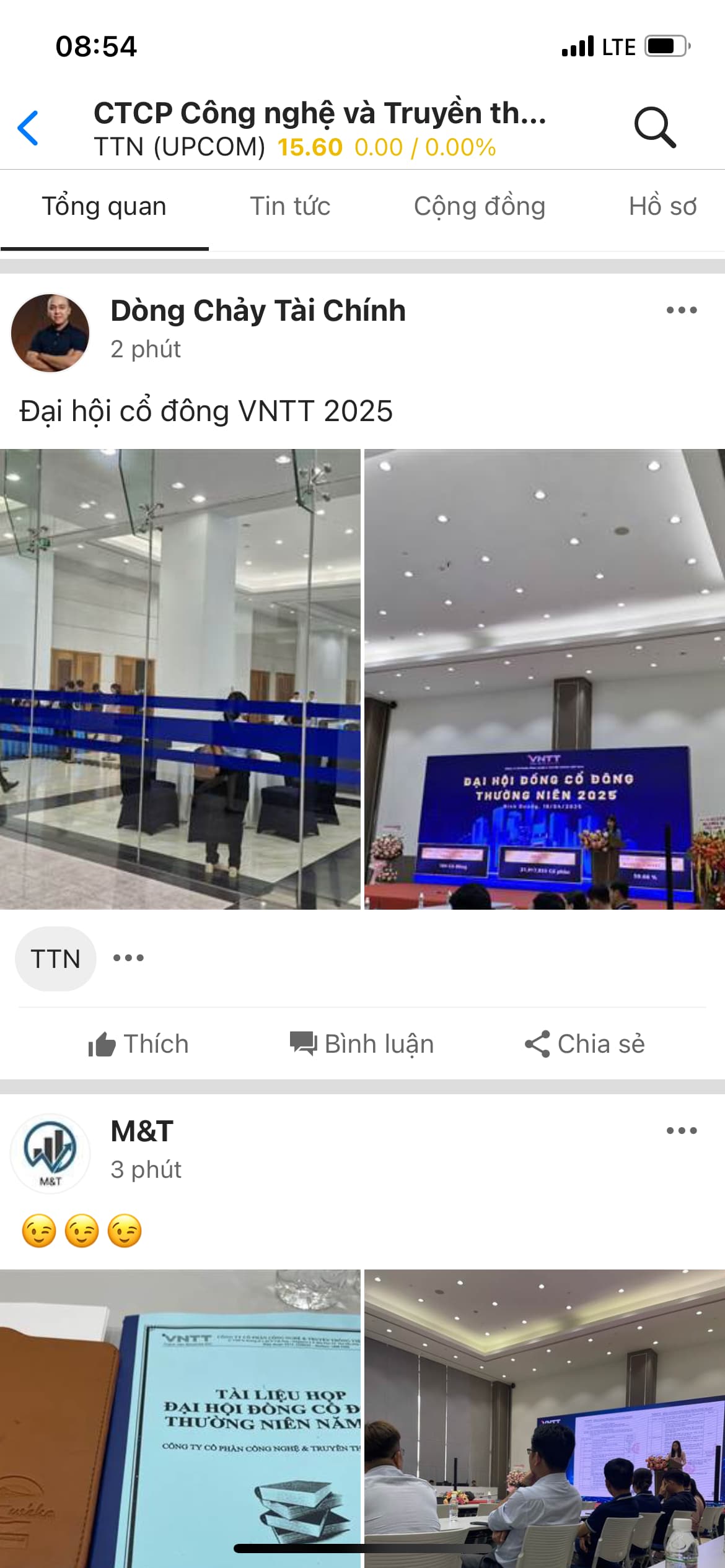725x1568 pixels.
Task: Share the post with Chia sẻ
Action: click(x=585, y=1044)
